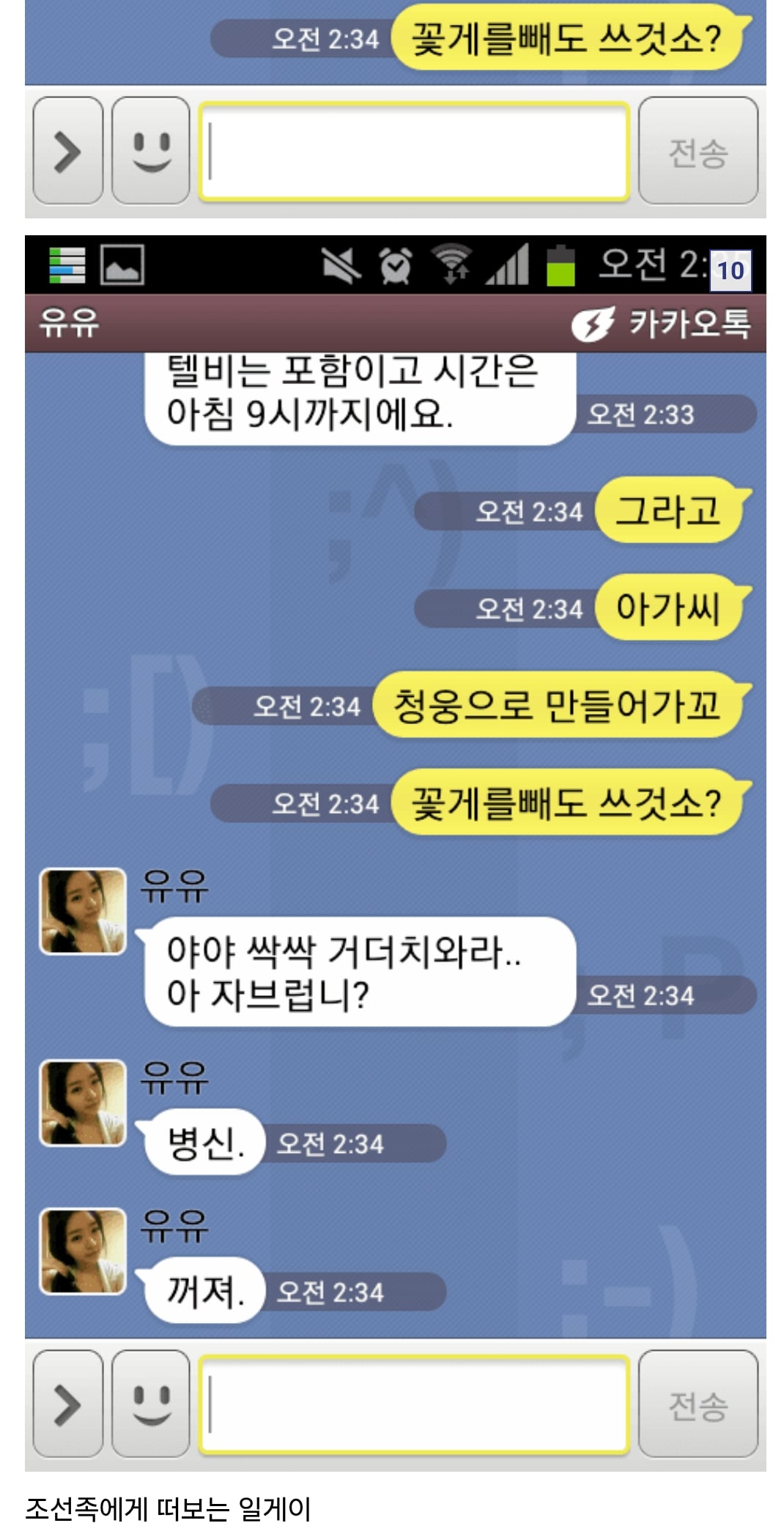784x1534 pixels.
Task: Open the chat screenshot image numbered 10
Action: (396, 853)
